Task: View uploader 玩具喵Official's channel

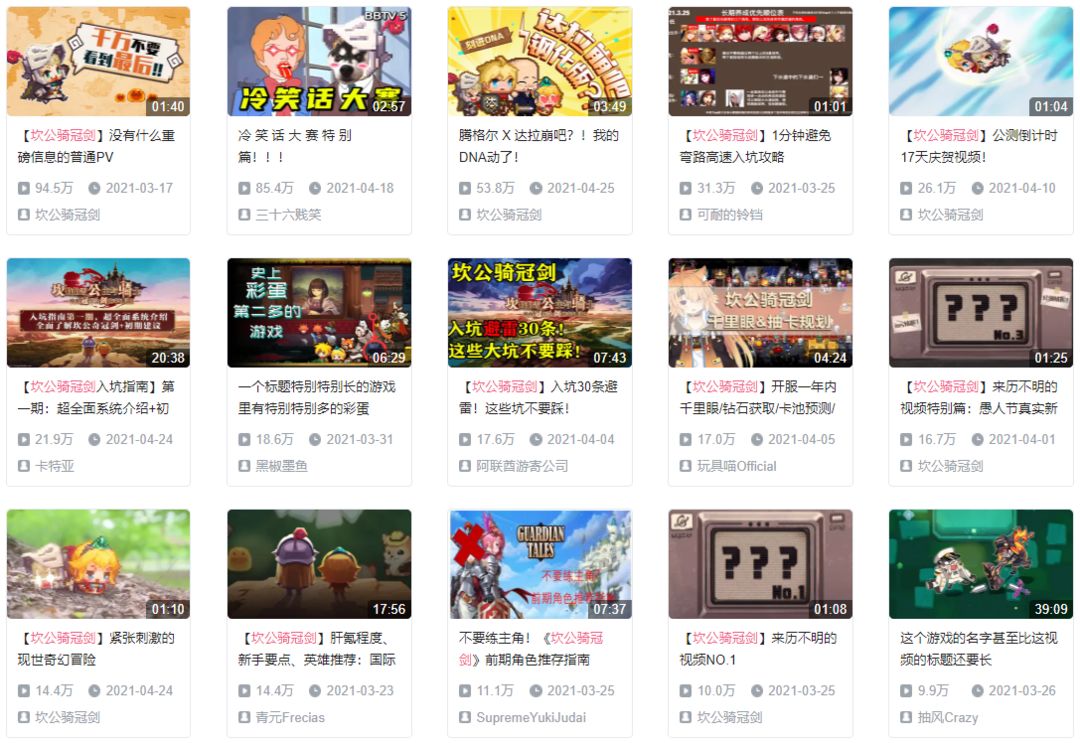Action: tap(736, 465)
